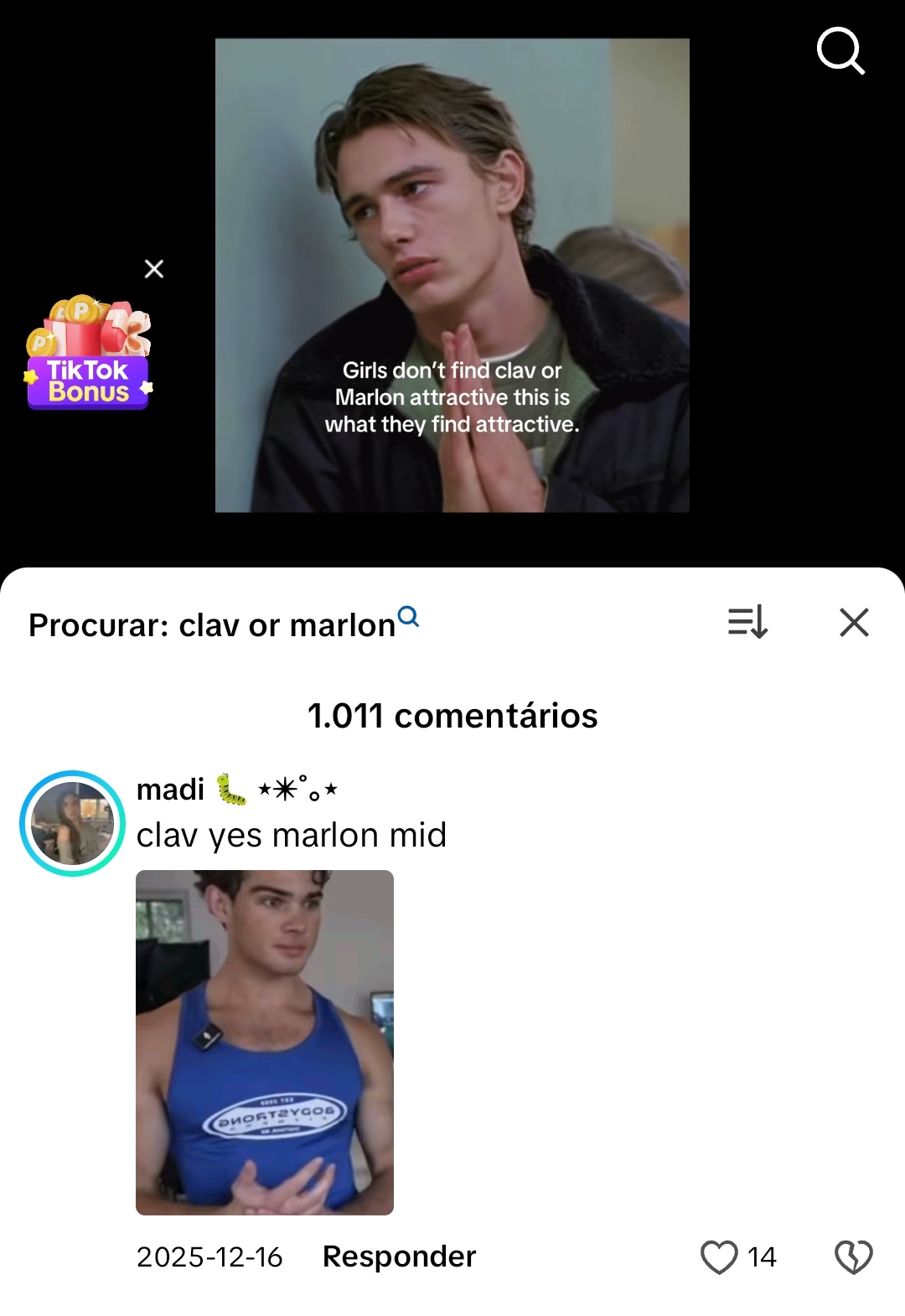Search for 'clav or marlon'

coord(223,624)
